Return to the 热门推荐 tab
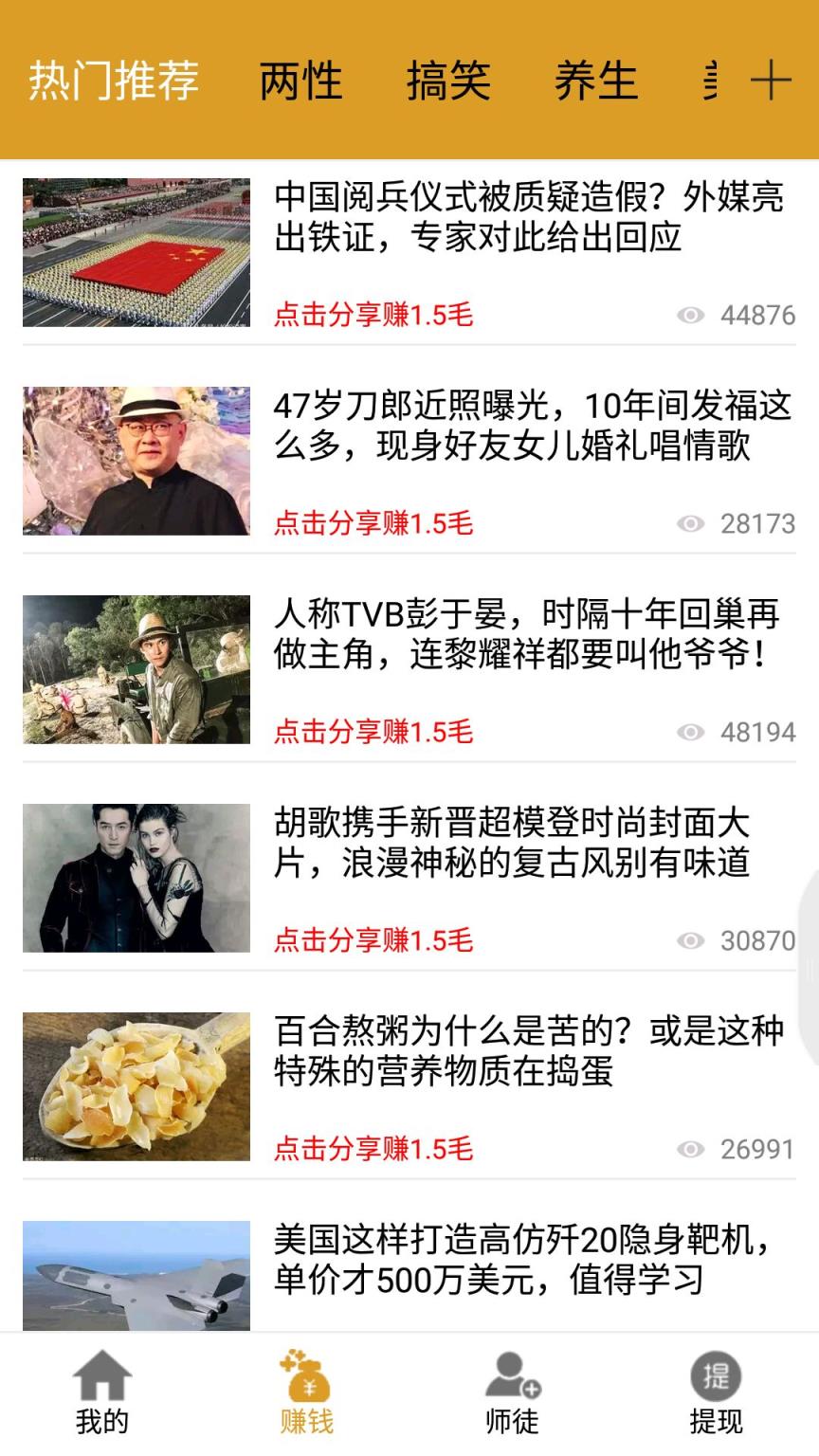The image size is (819, 1456). [x=114, y=81]
